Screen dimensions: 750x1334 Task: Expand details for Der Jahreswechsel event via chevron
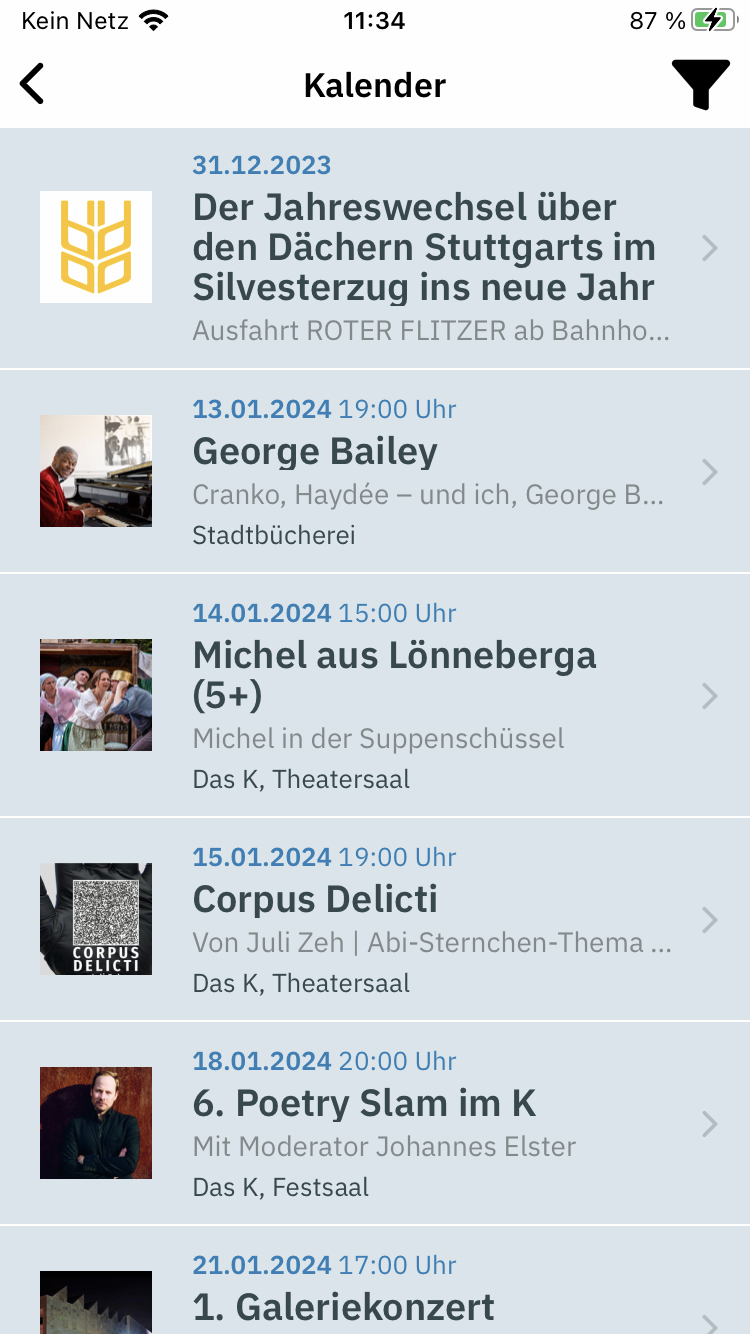(709, 247)
